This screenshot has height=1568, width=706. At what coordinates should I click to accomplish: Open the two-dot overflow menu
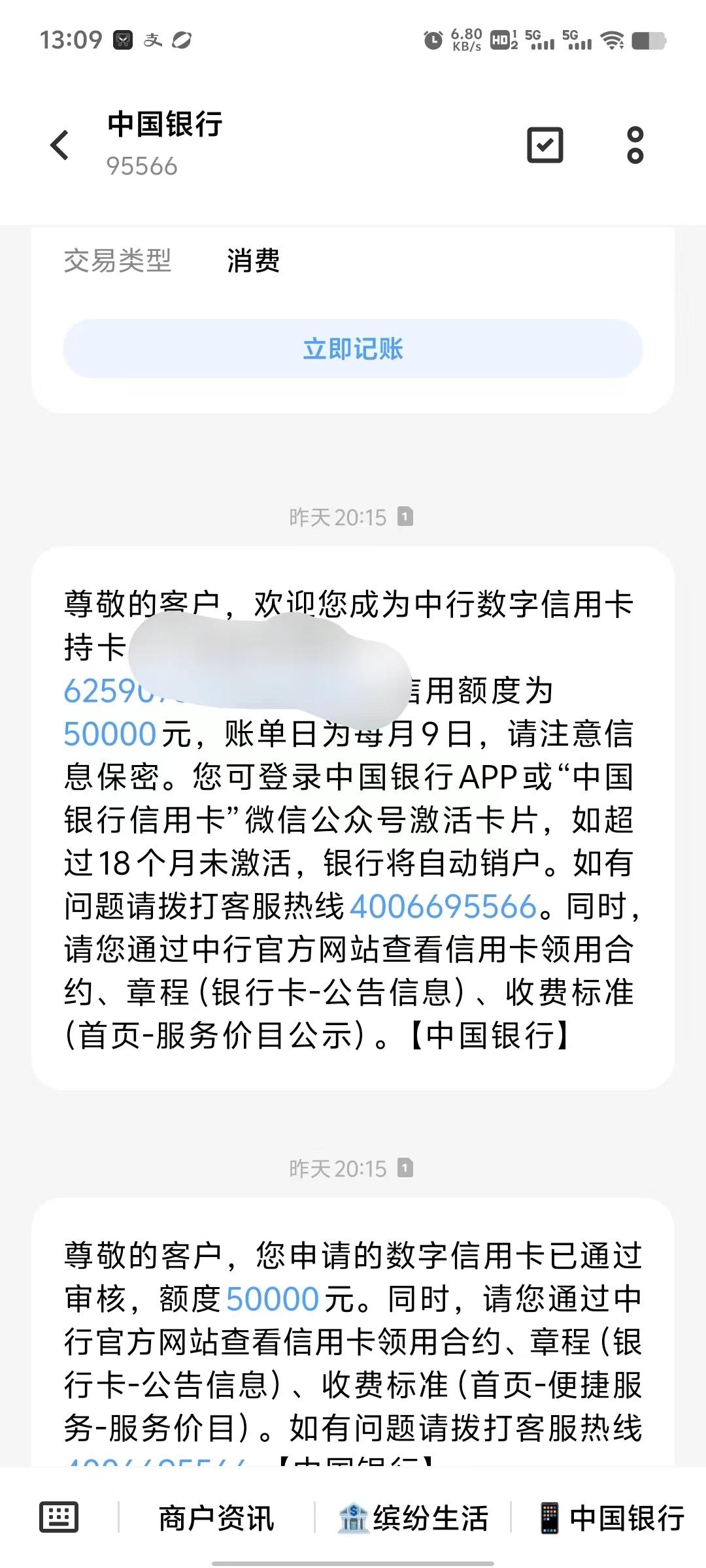(x=633, y=145)
